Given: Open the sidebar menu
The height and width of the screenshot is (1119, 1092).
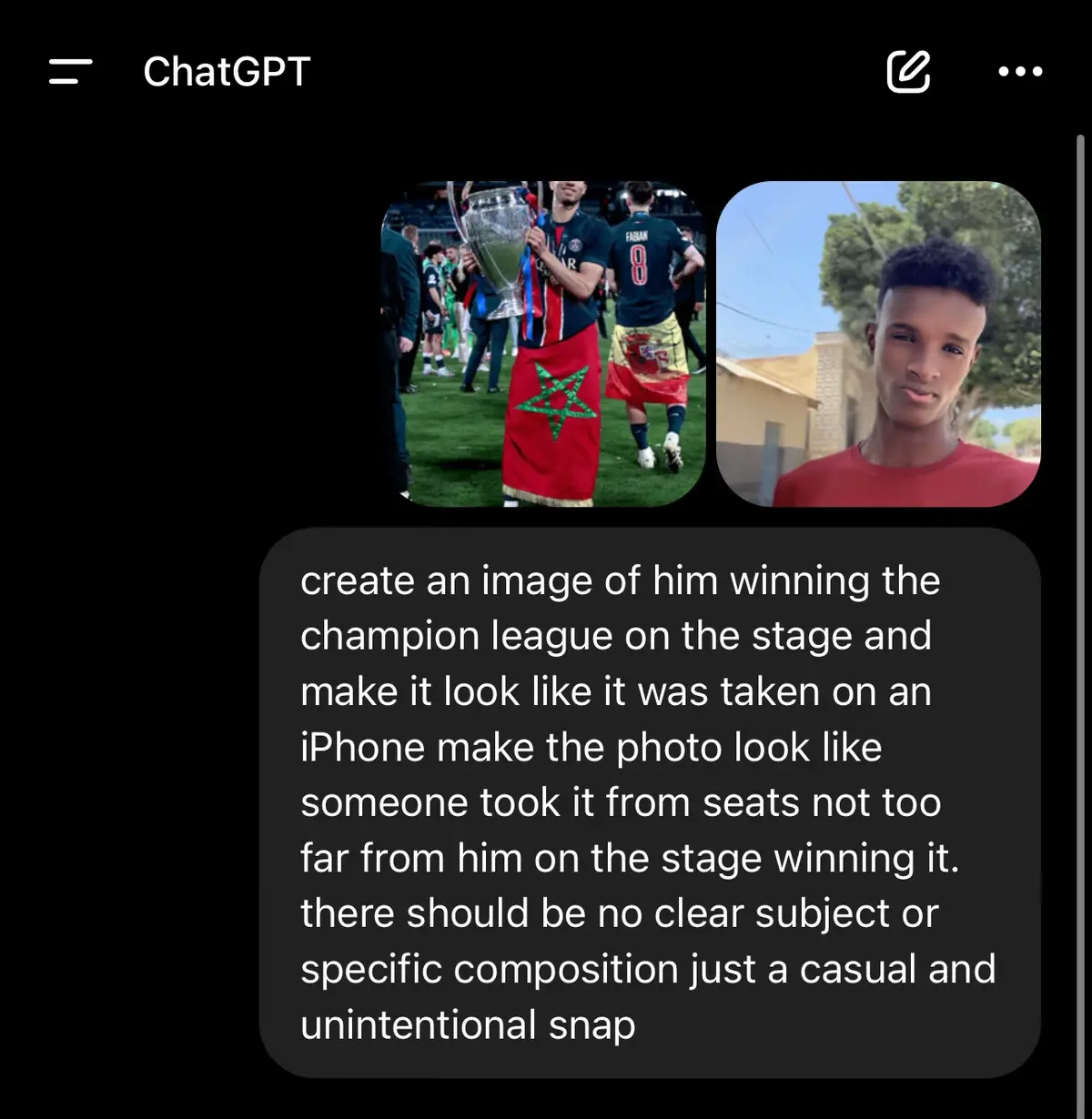Looking at the screenshot, I should click(71, 72).
